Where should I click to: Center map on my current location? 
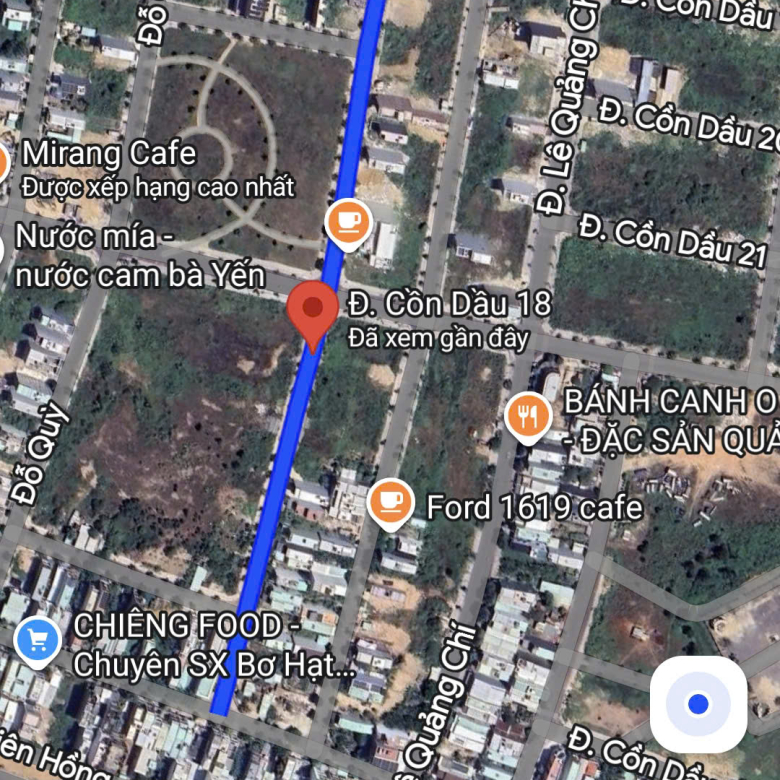(x=698, y=704)
